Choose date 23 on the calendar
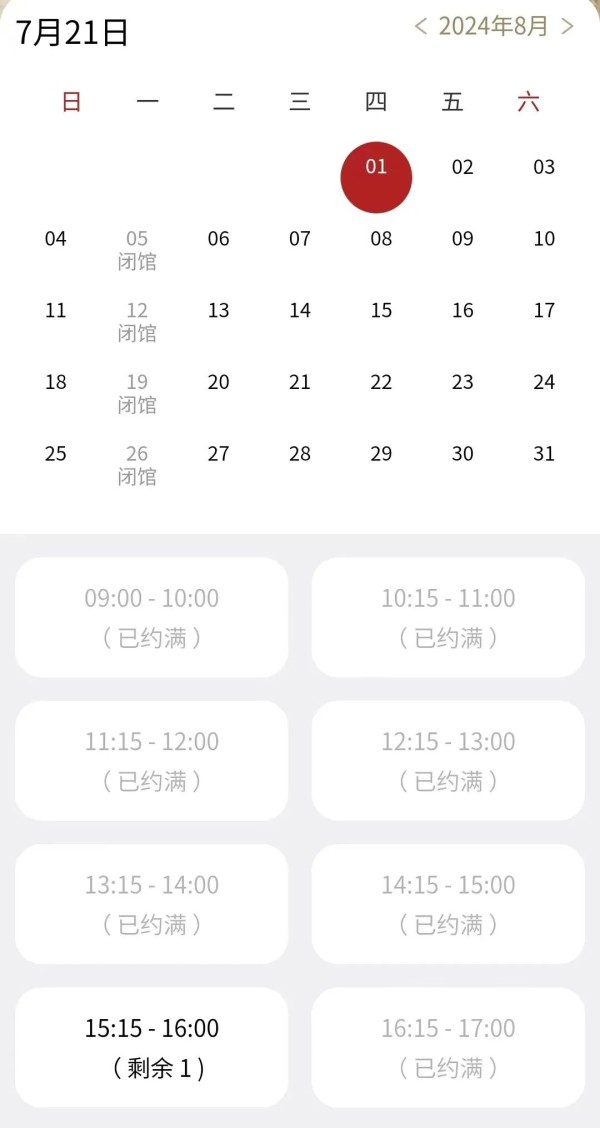The height and width of the screenshot is (1128, 600). coord(463,382)
